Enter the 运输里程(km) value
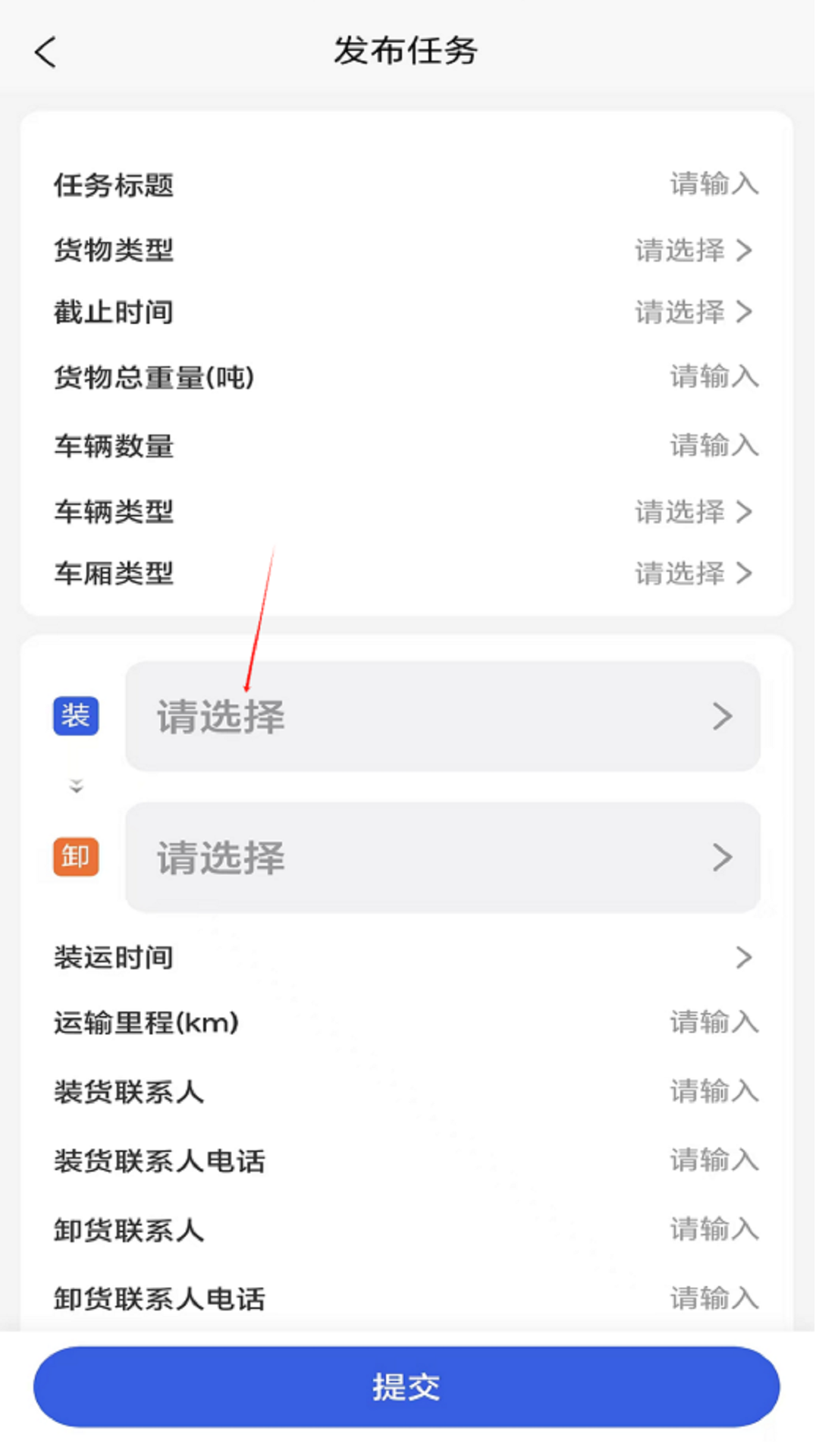The image size is (819, 1456). click(713, 1023)
